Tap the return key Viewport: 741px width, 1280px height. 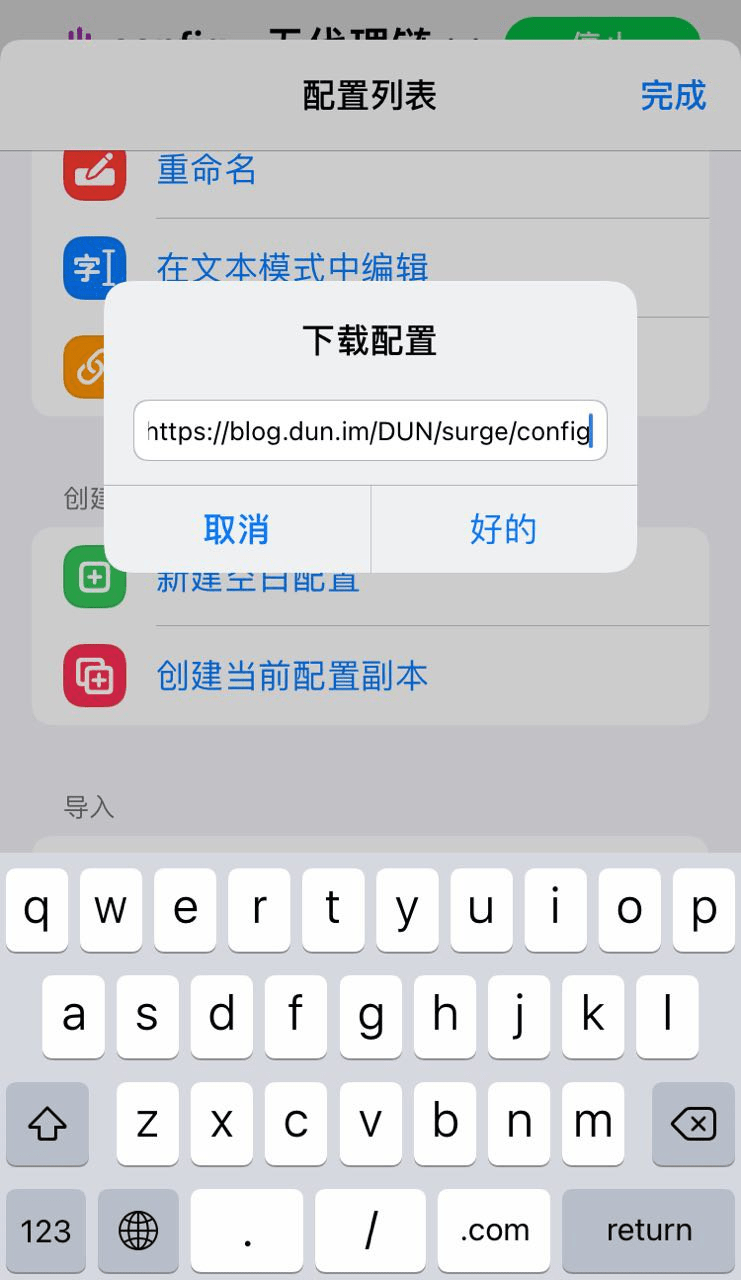click(x=648, y=1230)
